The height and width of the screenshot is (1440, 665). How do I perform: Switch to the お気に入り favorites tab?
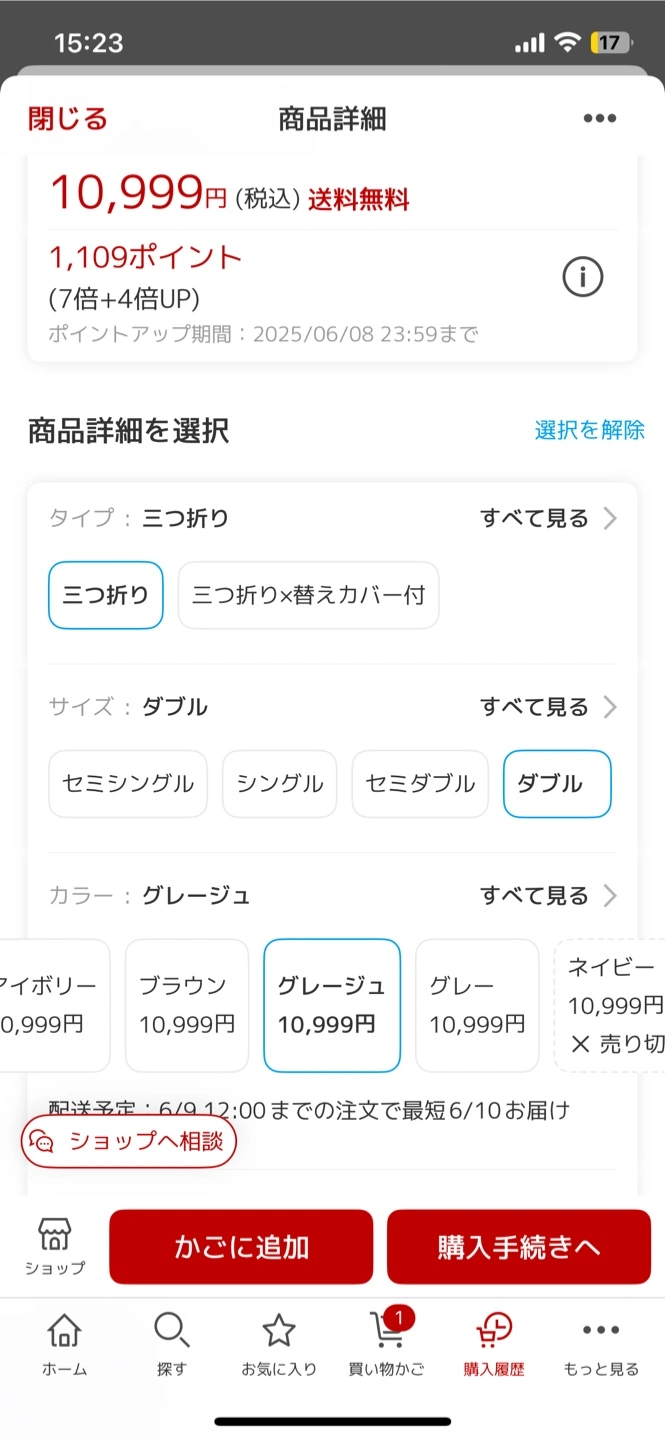[x=278, y=1346]
